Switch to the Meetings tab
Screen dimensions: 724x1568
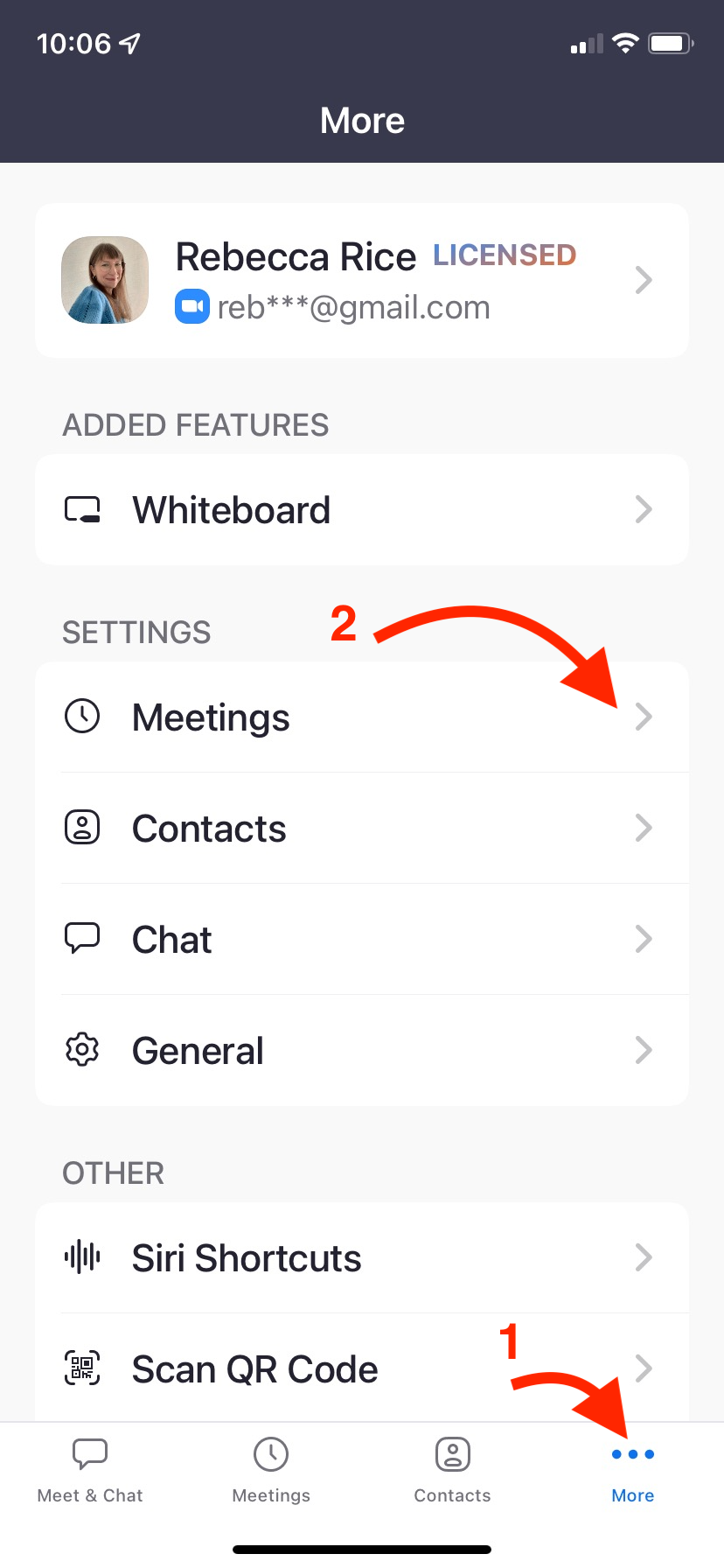pyautogui.click(x=271, y=1470)
